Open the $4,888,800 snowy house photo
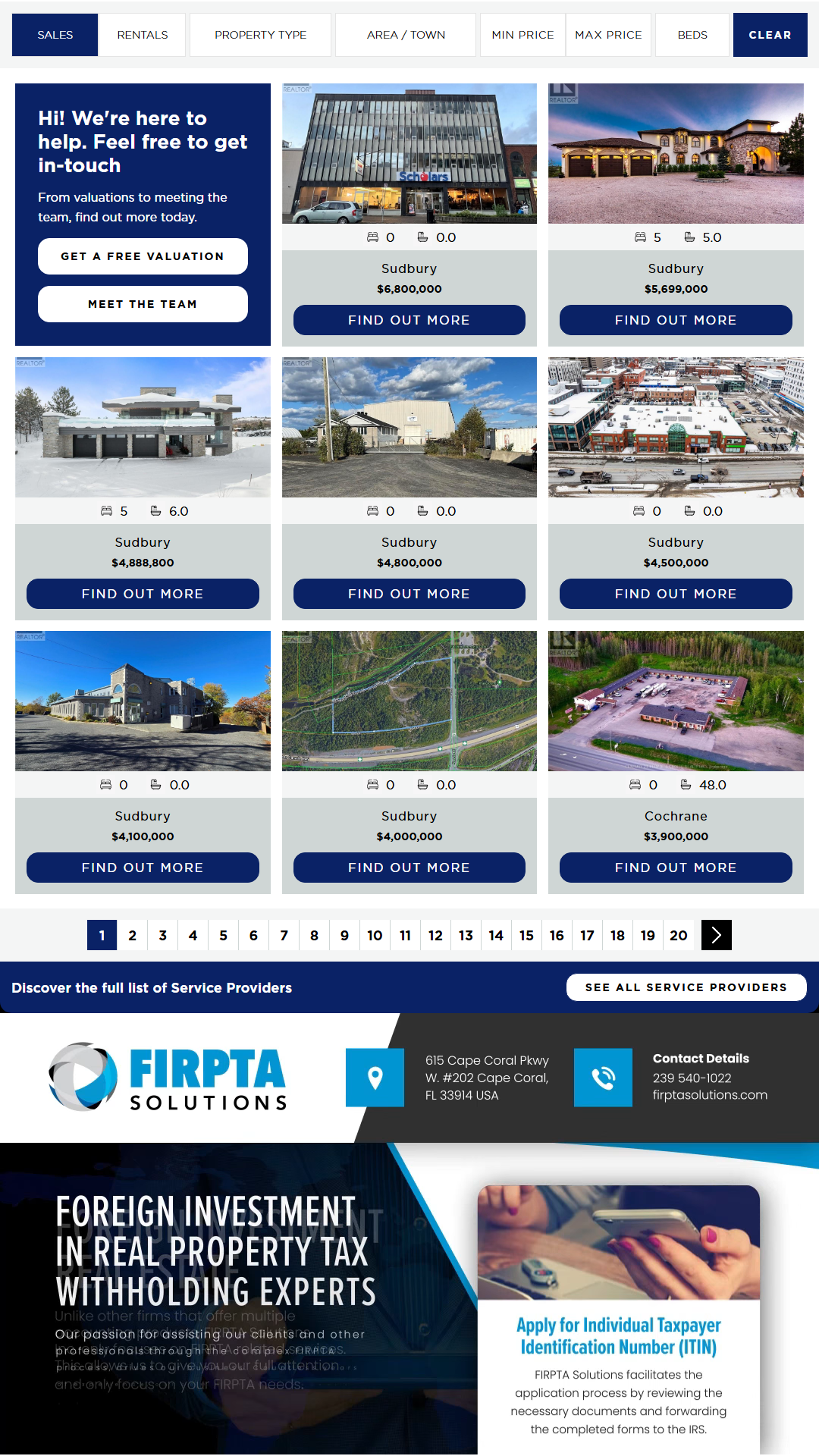 143,427
